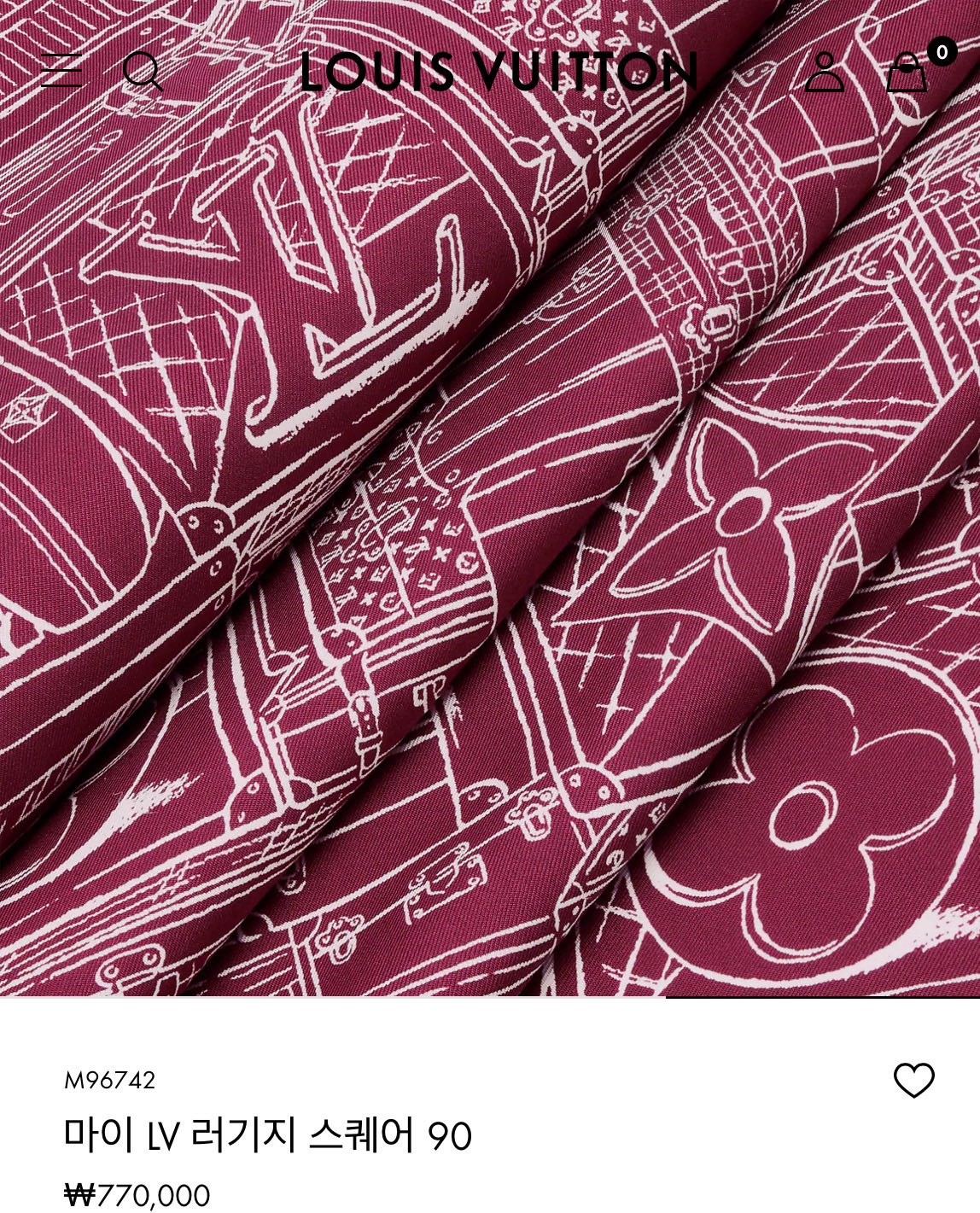This screenshot has width=980, height=1213.
Task: Add the scarf to wishlist with heart
Action: point(913,1081)
